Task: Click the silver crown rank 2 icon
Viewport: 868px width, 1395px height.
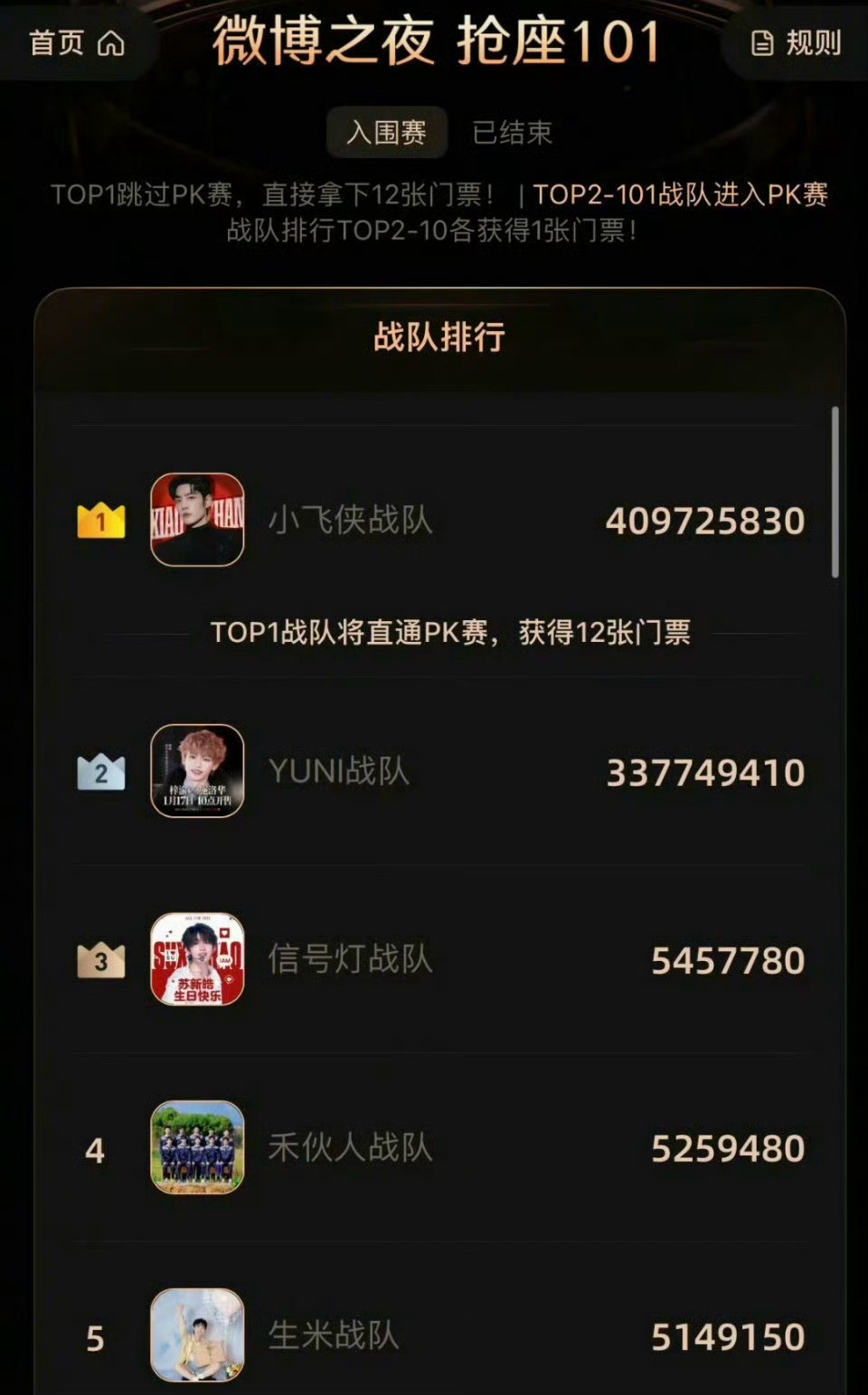Action: click(101, 771)
